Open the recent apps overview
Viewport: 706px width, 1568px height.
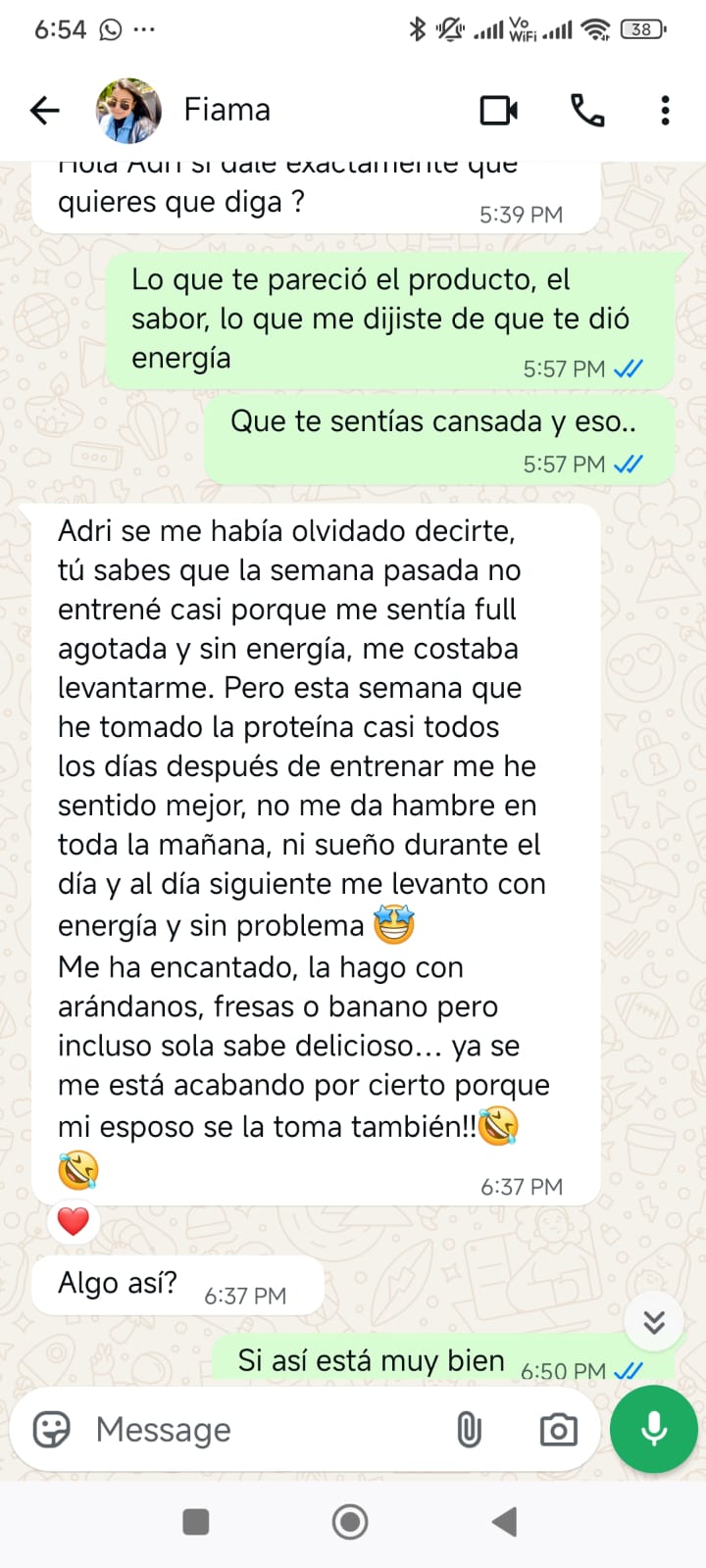coord(196,1522)
